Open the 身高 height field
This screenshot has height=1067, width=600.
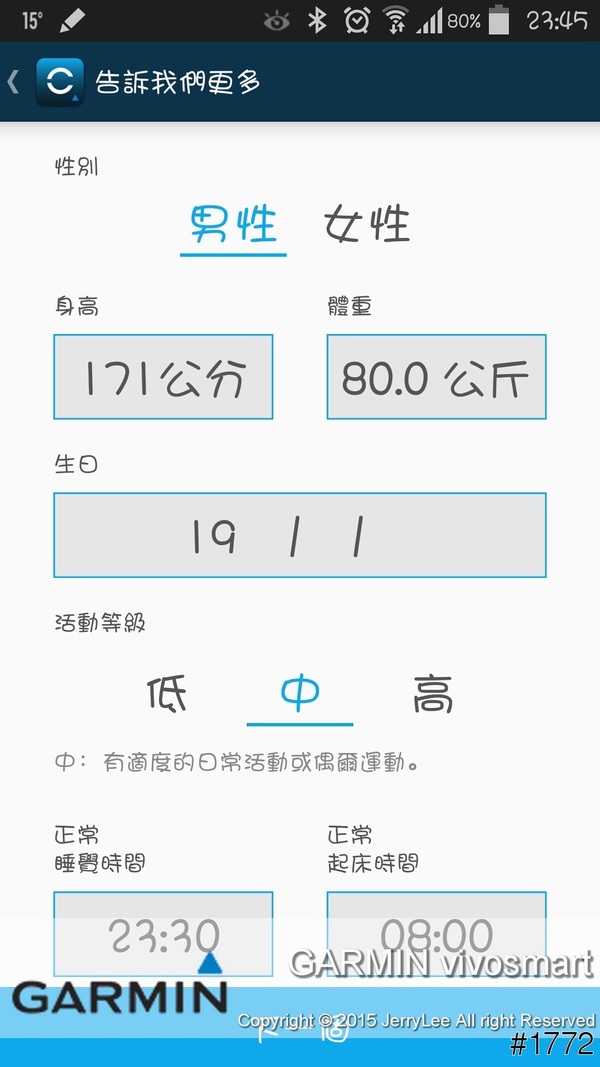pos(163,377)
